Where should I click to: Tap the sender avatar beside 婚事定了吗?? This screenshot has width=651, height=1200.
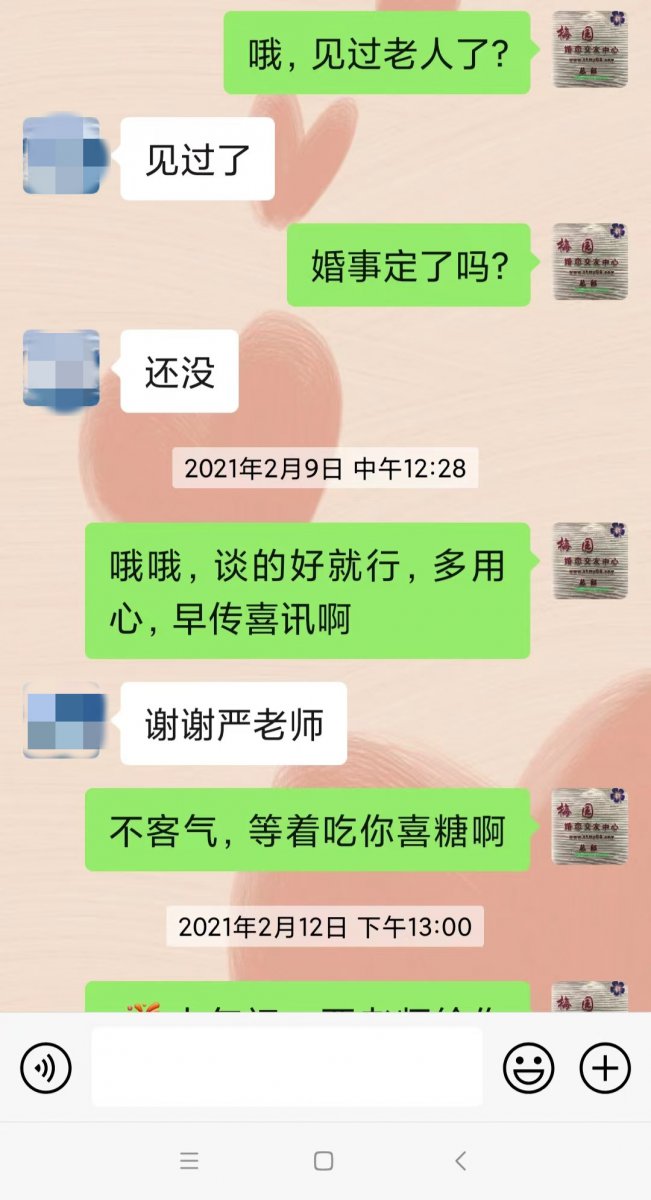click(590, 262)
